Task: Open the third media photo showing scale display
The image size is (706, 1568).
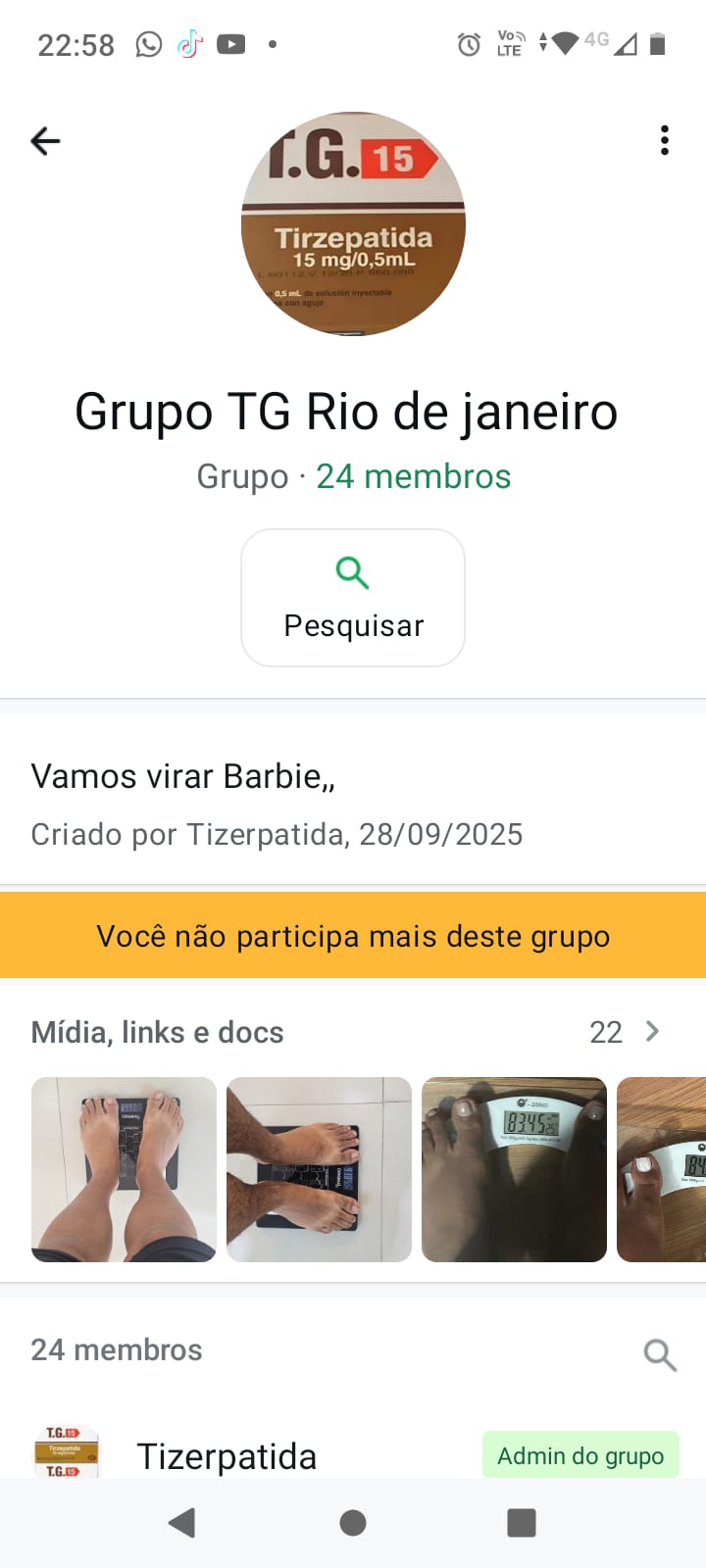Action: 514,1169
